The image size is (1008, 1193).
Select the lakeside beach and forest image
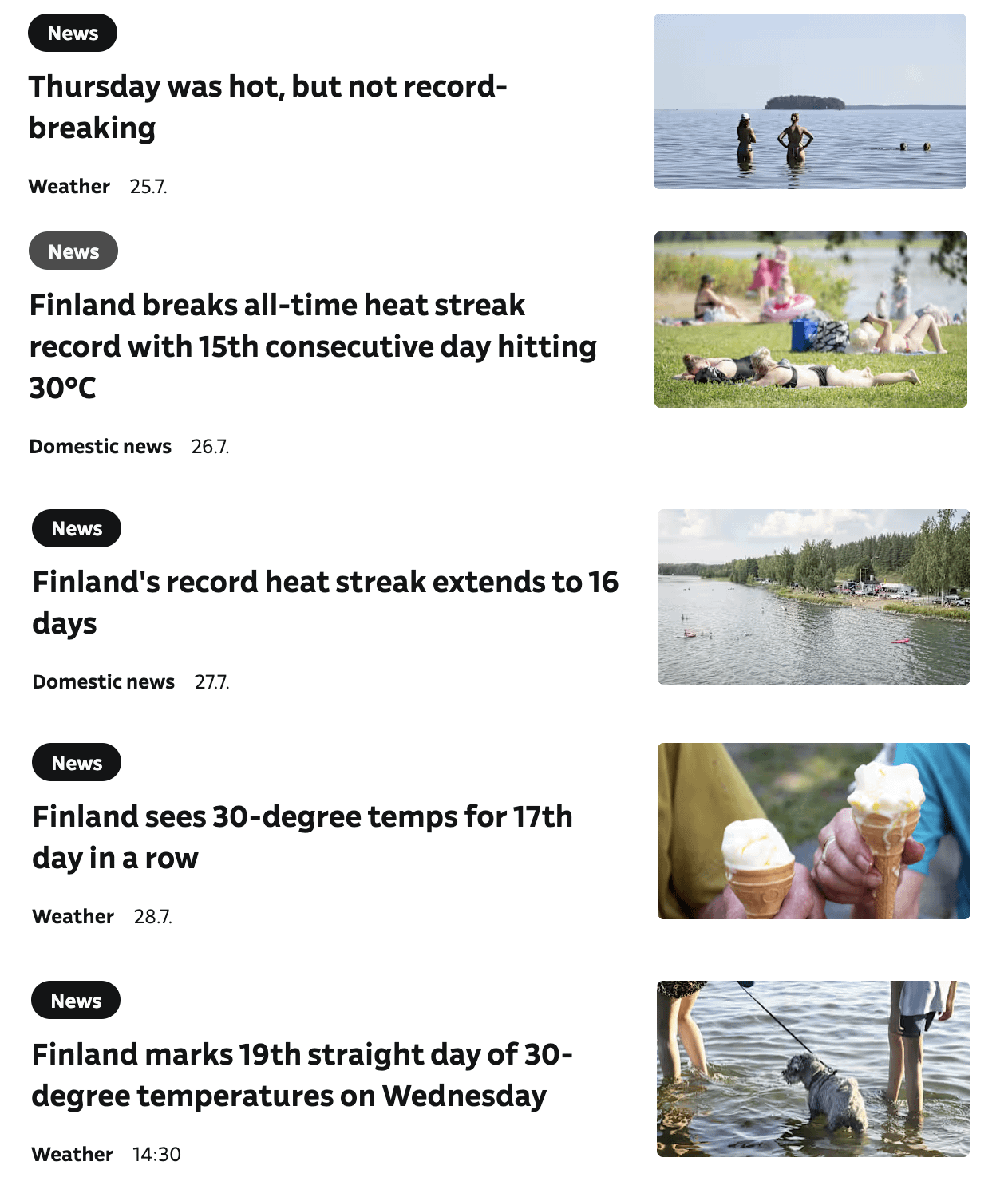click(x=813, y=597)
